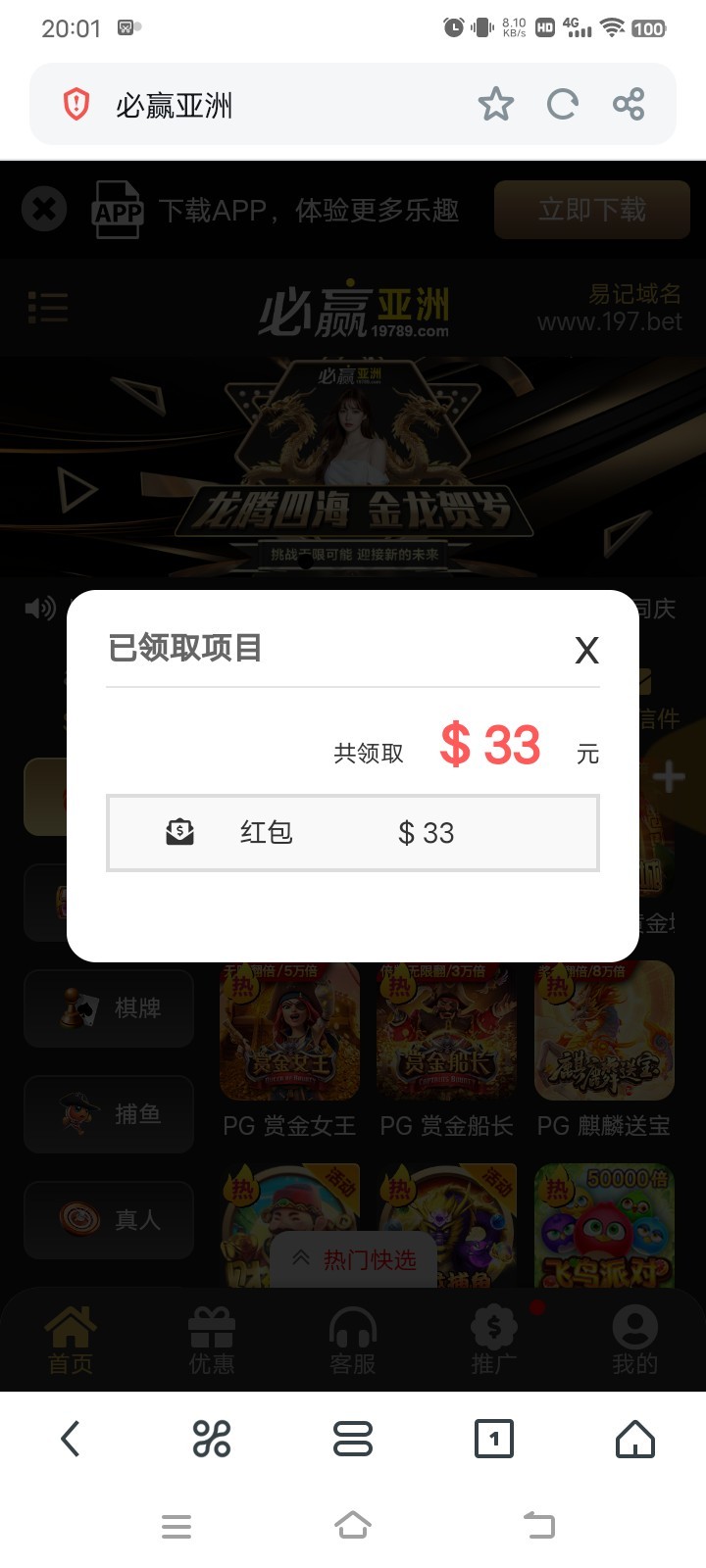Image resolution: width=706 pixels, height=1568 pixels.
Task: Open the browser tools menu
Action: (211, 1439)
